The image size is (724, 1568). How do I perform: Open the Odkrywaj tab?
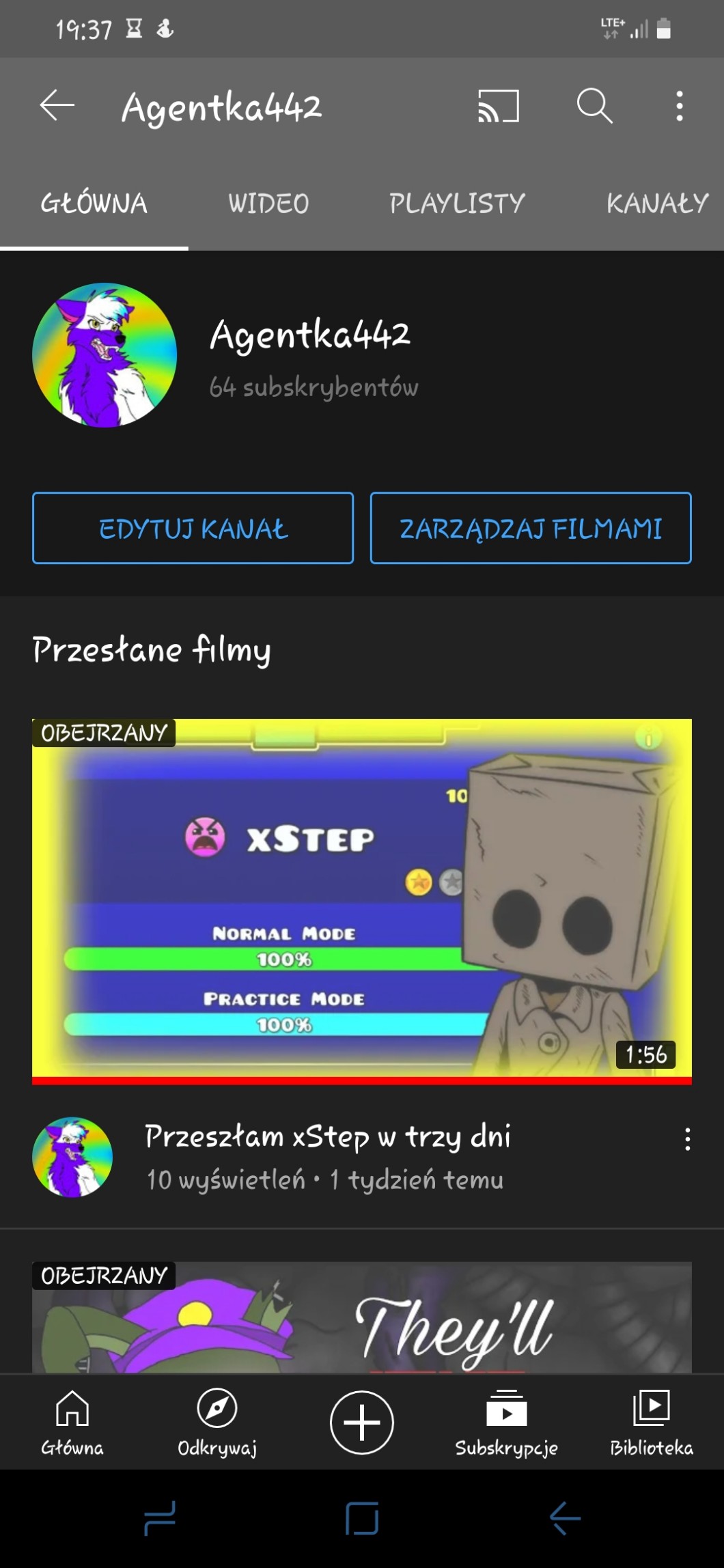tap(217, 1423)
